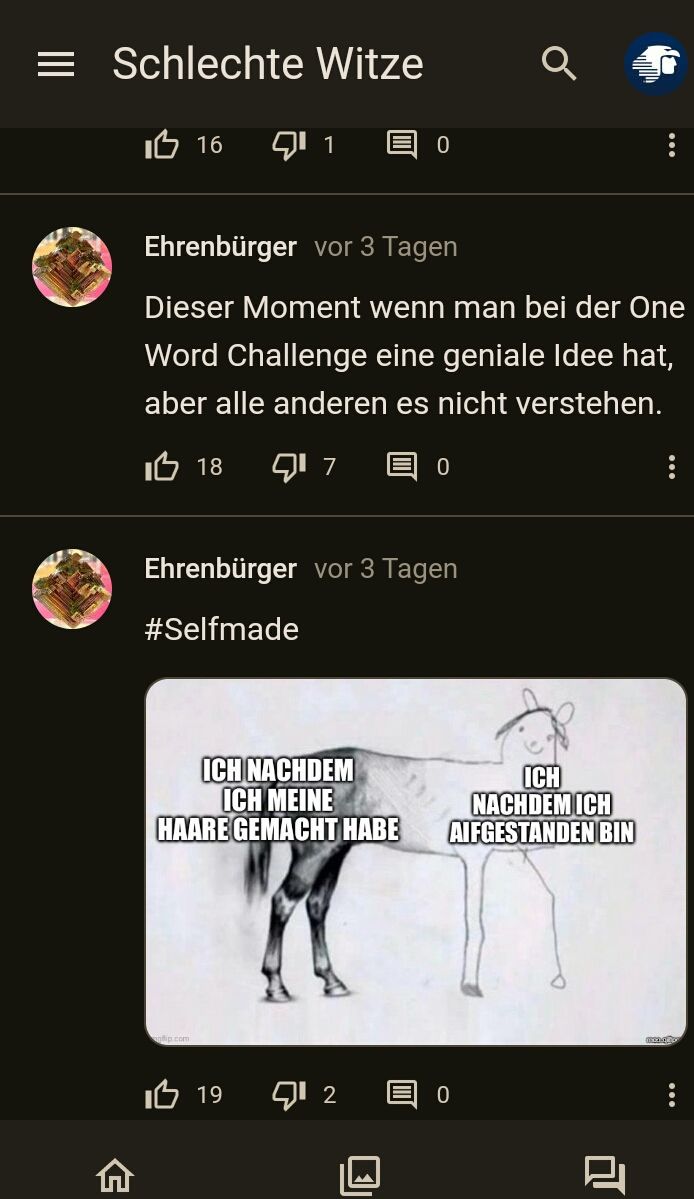Image resolution: width=694 pixels, height=1199 pixels.
Task: Open overflow menu for post with 16 likes
Action: (x=671, y=145)
